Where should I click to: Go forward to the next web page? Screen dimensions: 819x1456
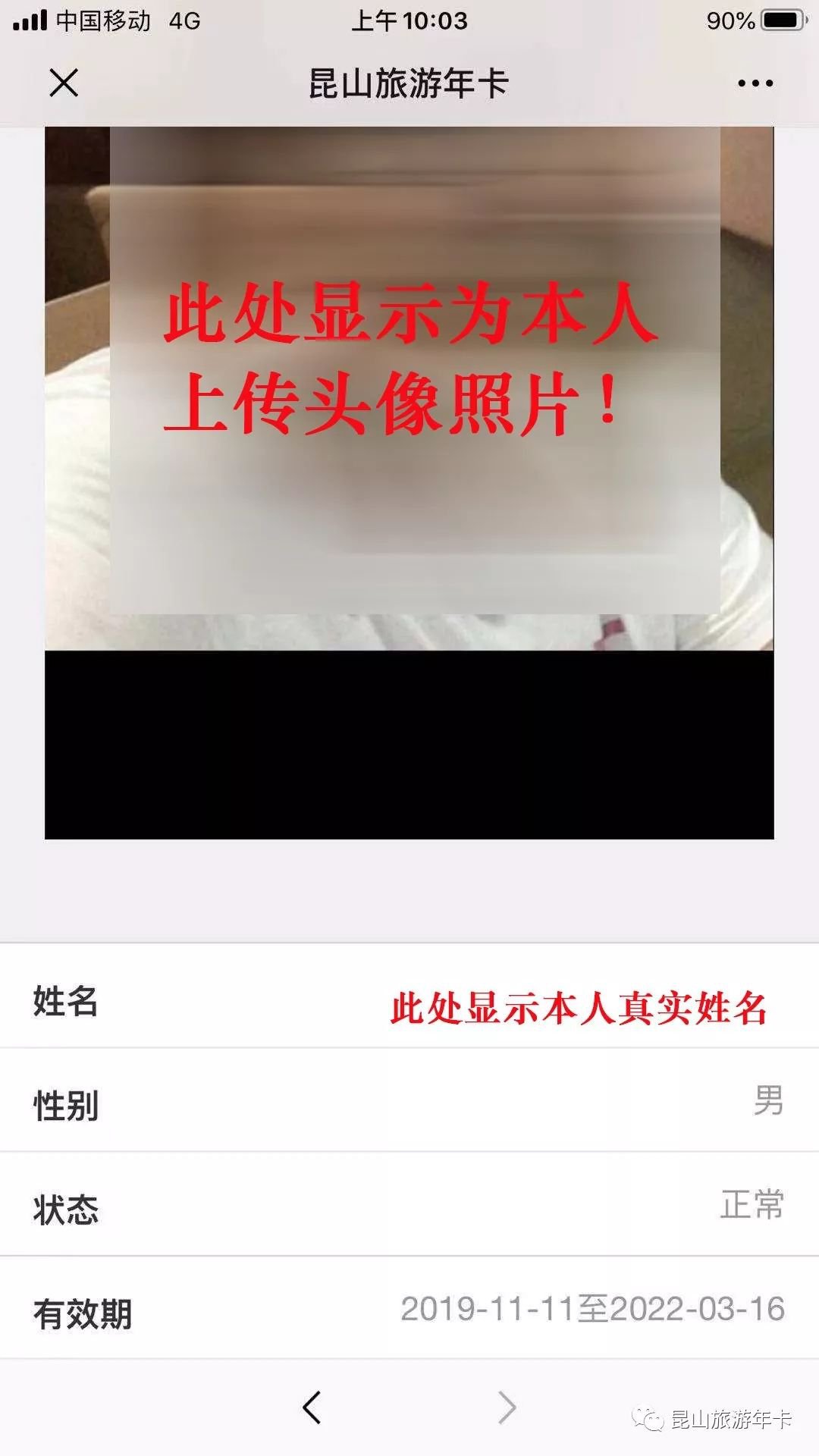click(507, 1408)
